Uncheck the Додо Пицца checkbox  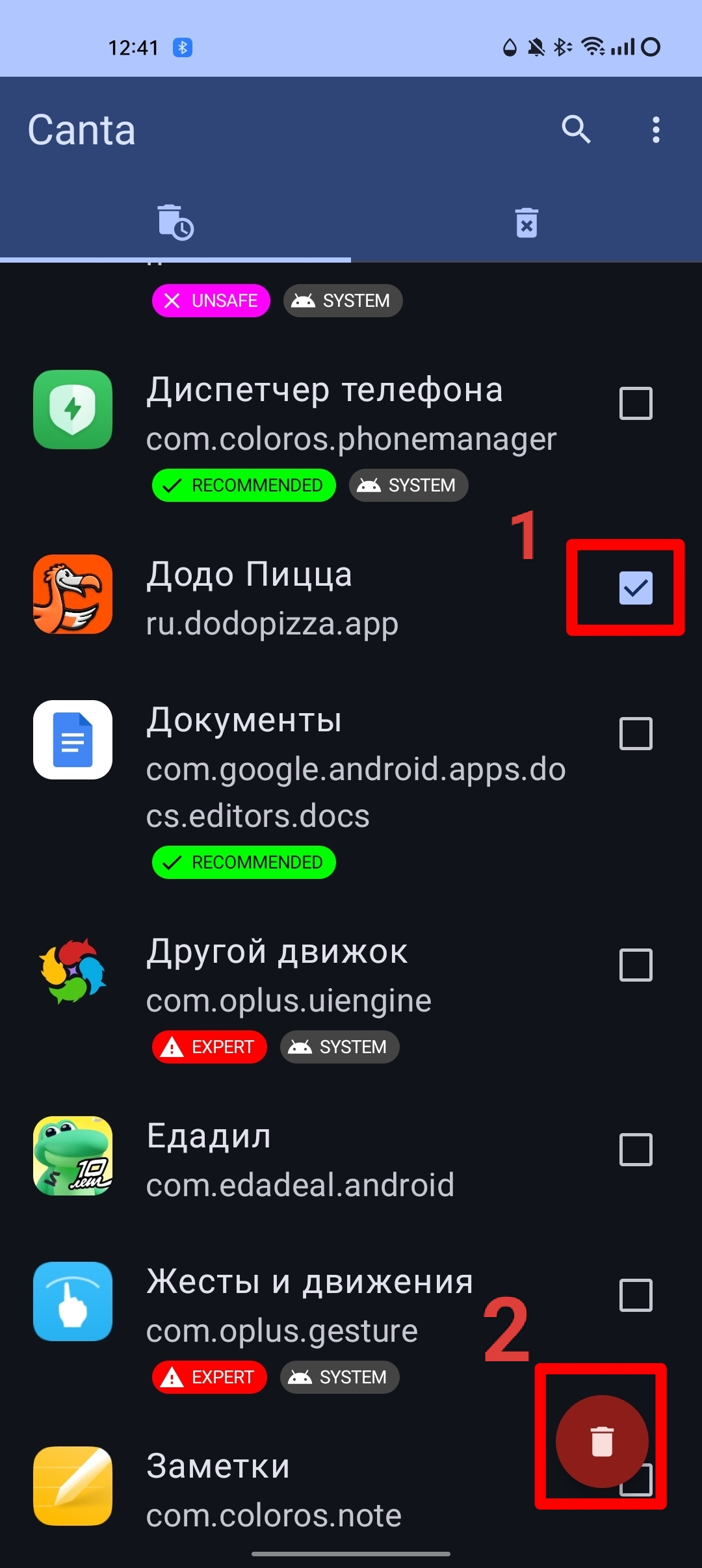click(x=636, y=588)
